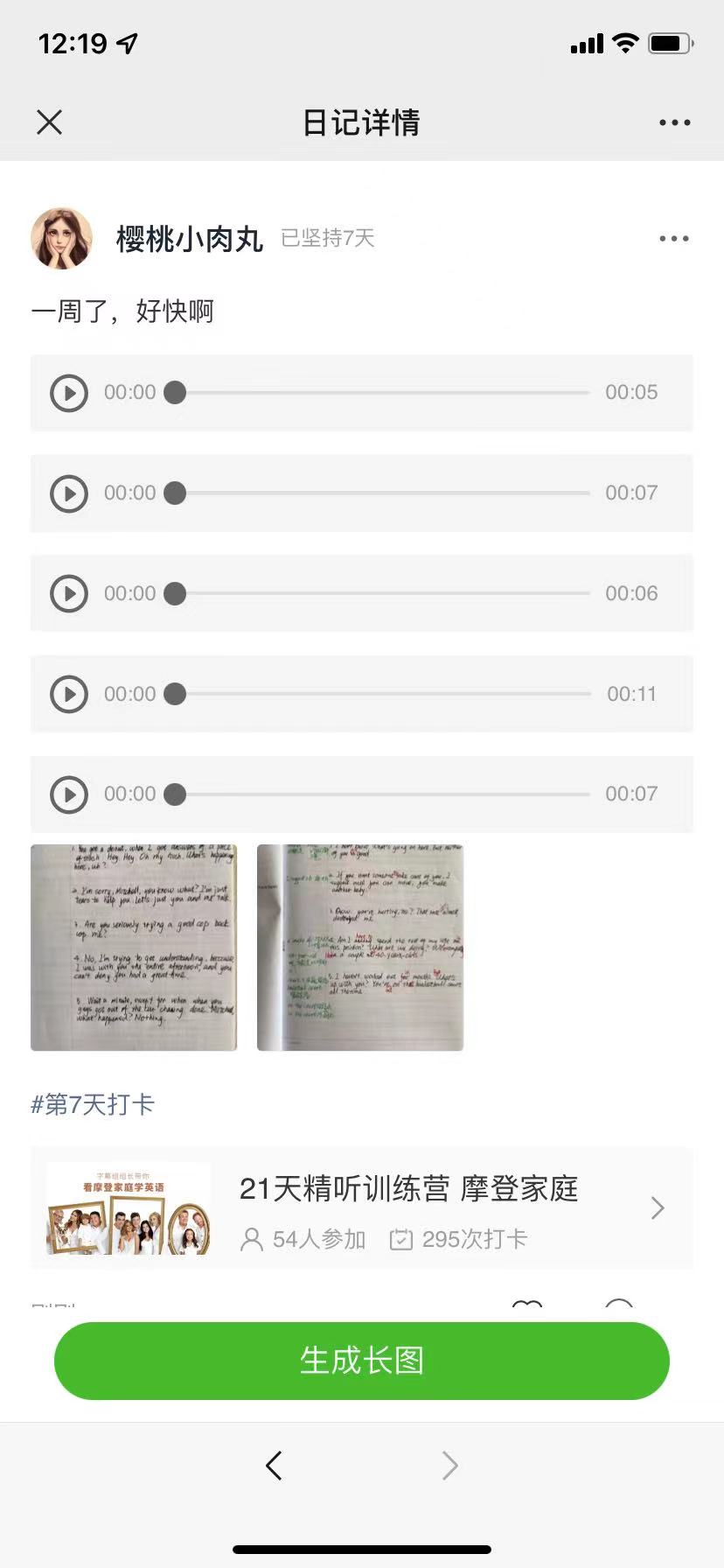Open the post options beside 樱桃小肉丸
The height and width of the screenshot is (1568, 724).
[673, 239]
